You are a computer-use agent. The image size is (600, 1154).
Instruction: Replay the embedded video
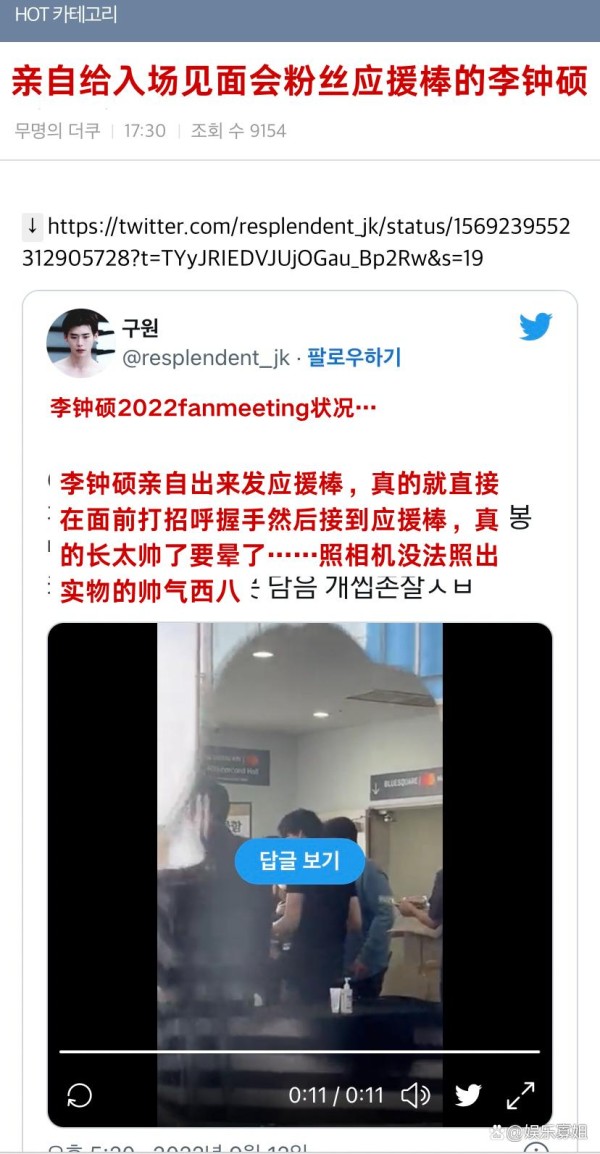click(79, 1094)
